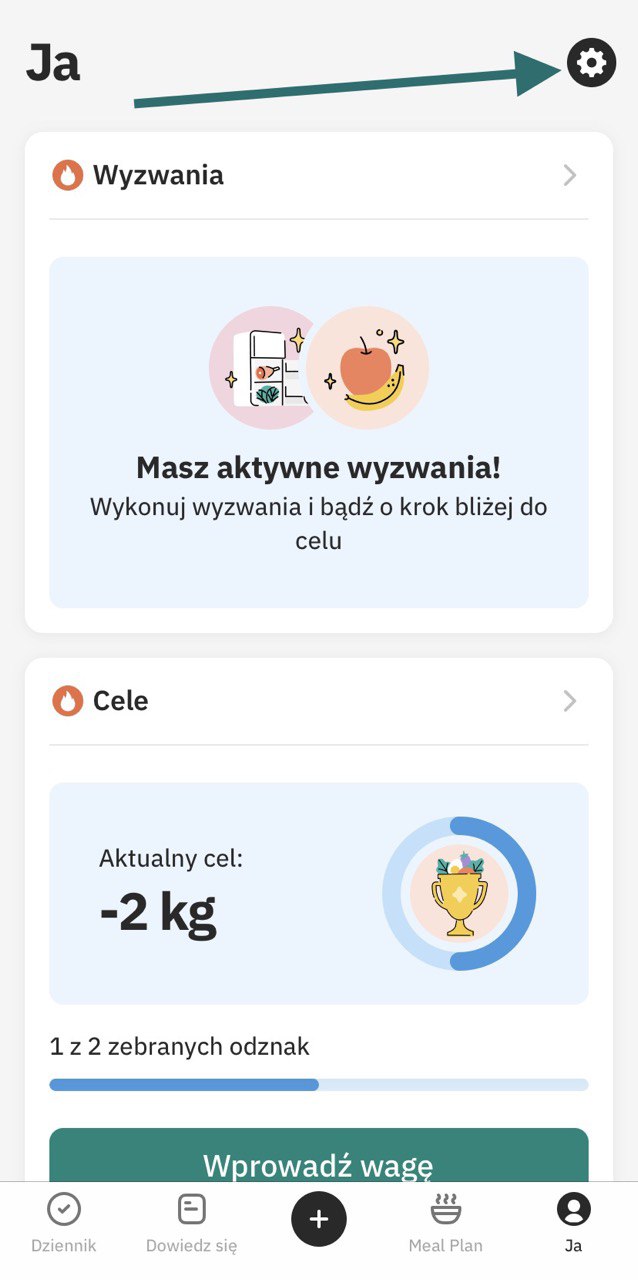Image resolution: width=638 pixels, height=1280 pixels.
Task: View the current goal -2 kg card
Action: click(x=318, y=893)
